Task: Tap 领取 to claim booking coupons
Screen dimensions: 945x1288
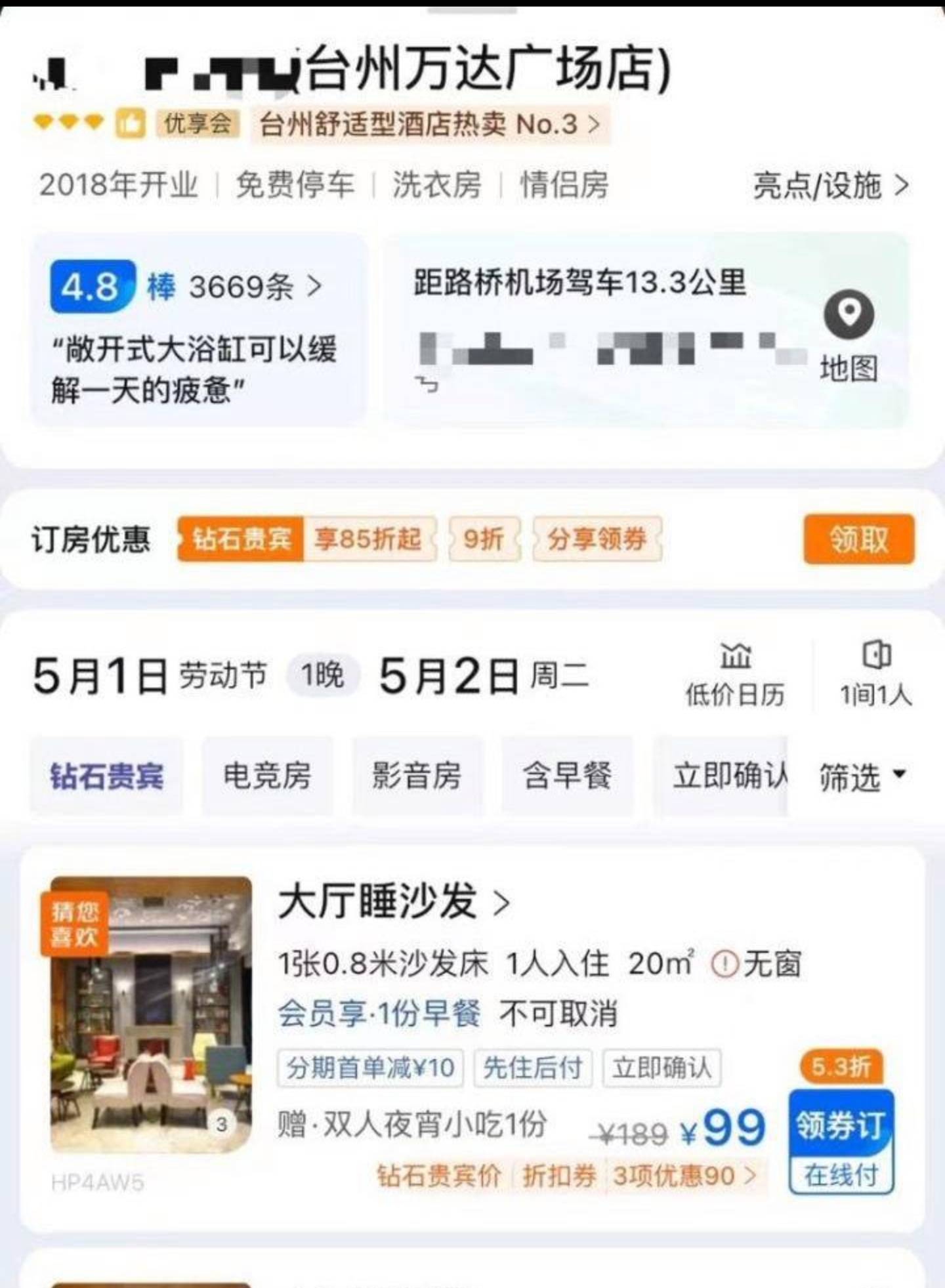Action: pos(858,539)
